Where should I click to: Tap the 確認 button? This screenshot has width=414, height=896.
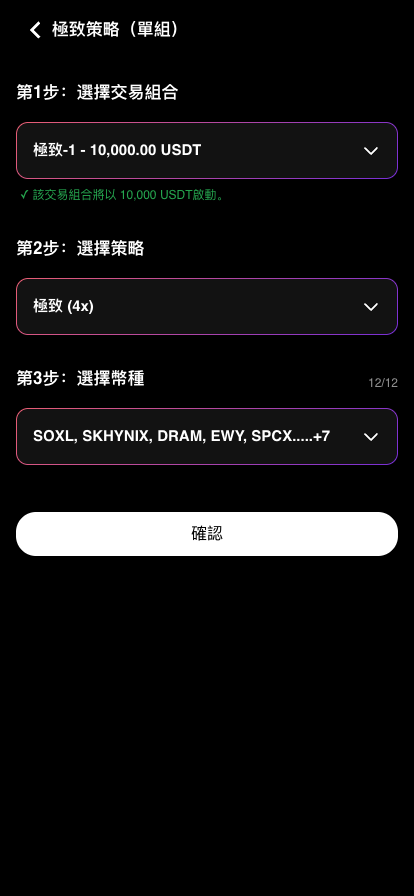[206, 534]
